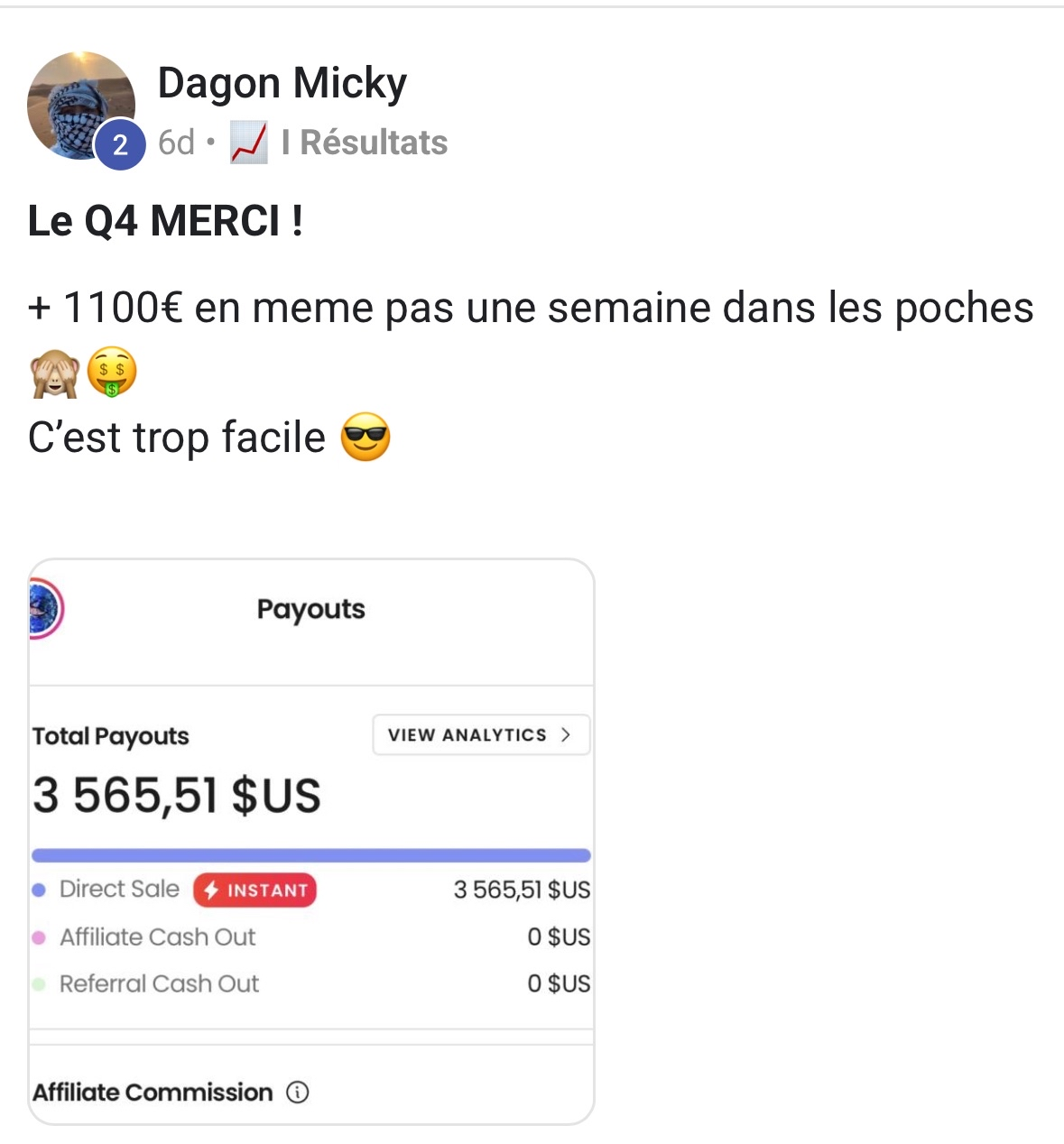Image resolution: width=1064 pixels, height=1144 pixels.
Task: Open the attached Payouts screenshot image
Action: click(311, 839)
